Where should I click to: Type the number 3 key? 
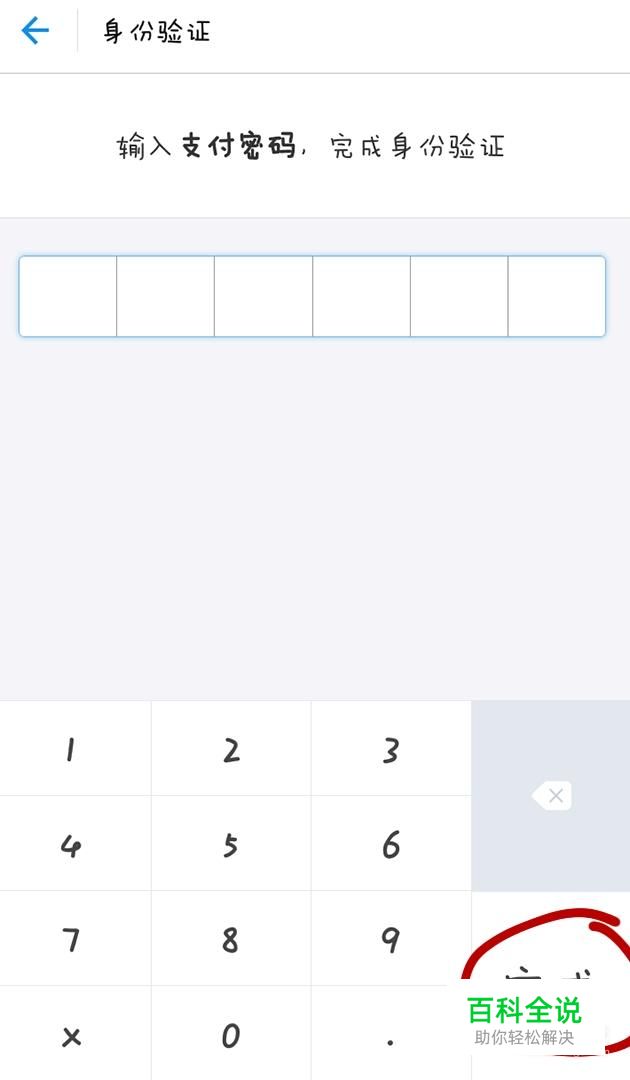coord(391,749)
